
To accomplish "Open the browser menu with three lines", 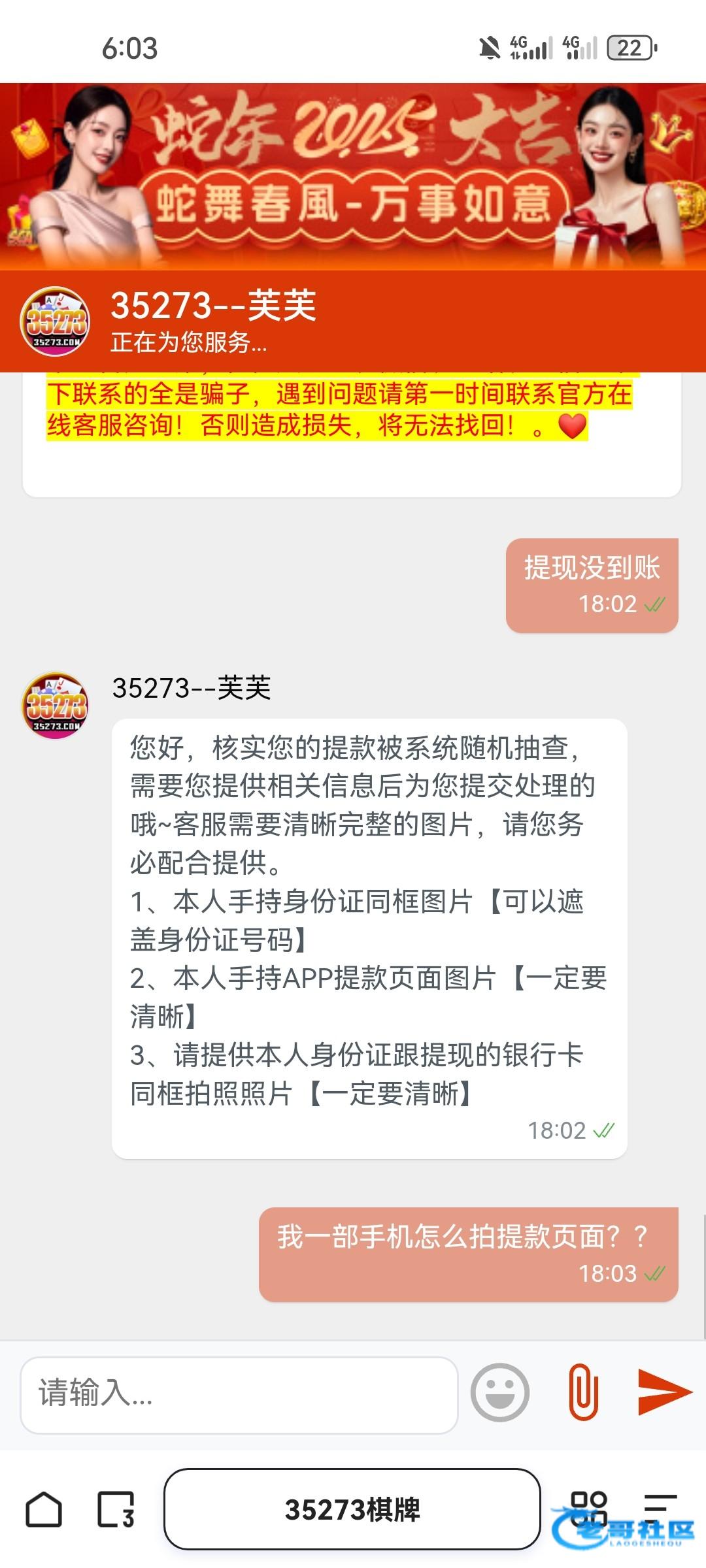I will click(660, 1510).
